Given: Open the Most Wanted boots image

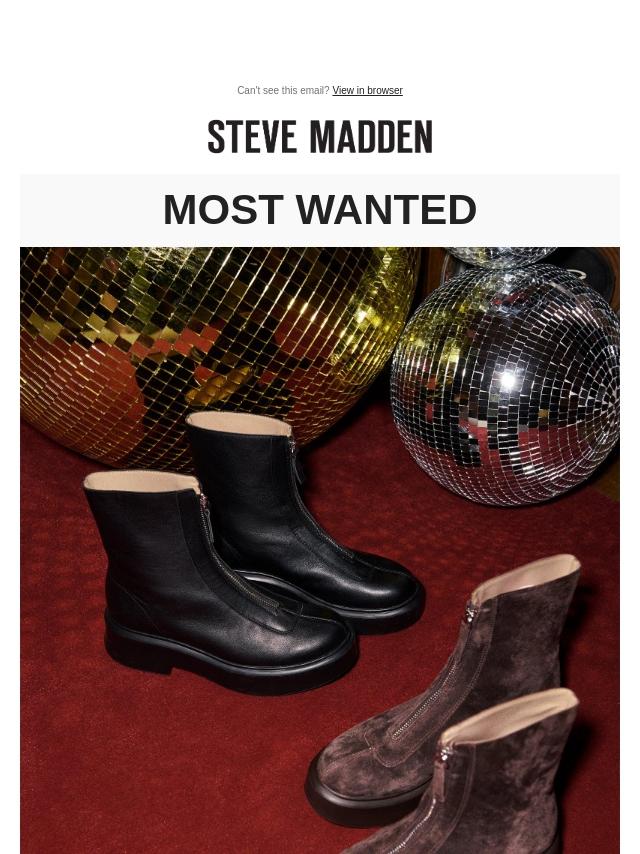Looking at the screenshot, I should pyautogui.click(x=320, y=550).
